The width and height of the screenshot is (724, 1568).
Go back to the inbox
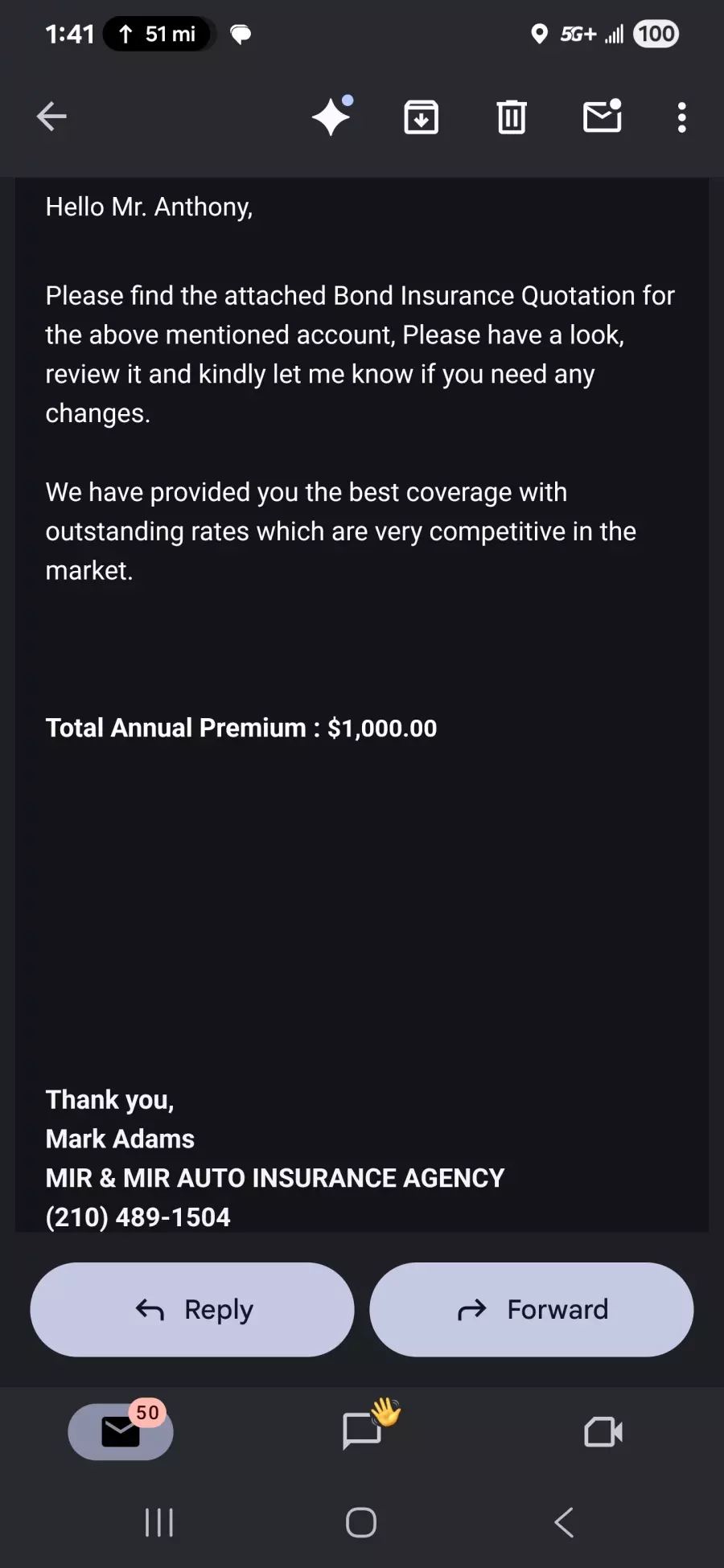(x=51, y=117)
